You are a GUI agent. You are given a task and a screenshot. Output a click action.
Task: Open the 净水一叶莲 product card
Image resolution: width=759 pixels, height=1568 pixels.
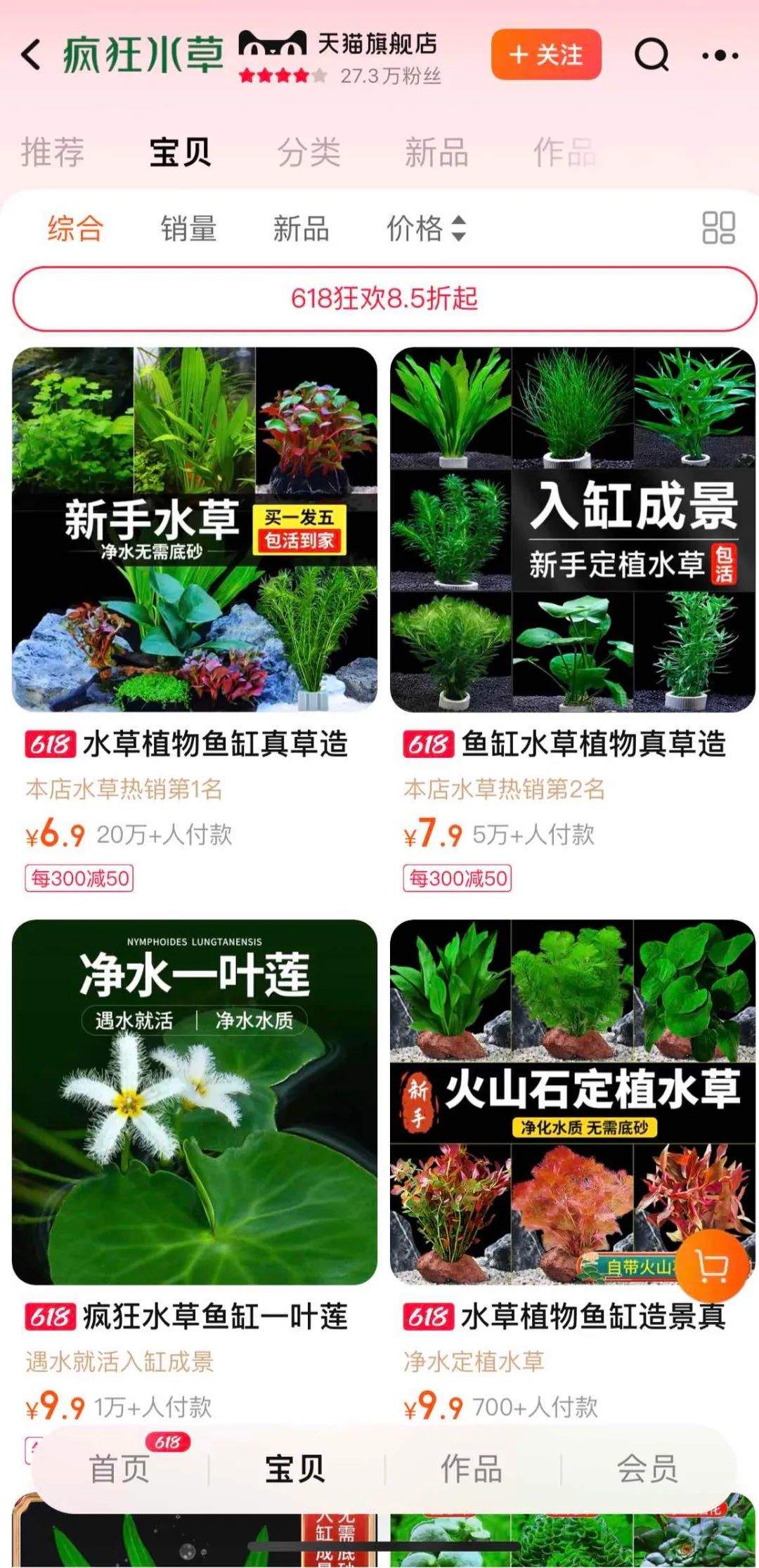(x=195, y=1103)
